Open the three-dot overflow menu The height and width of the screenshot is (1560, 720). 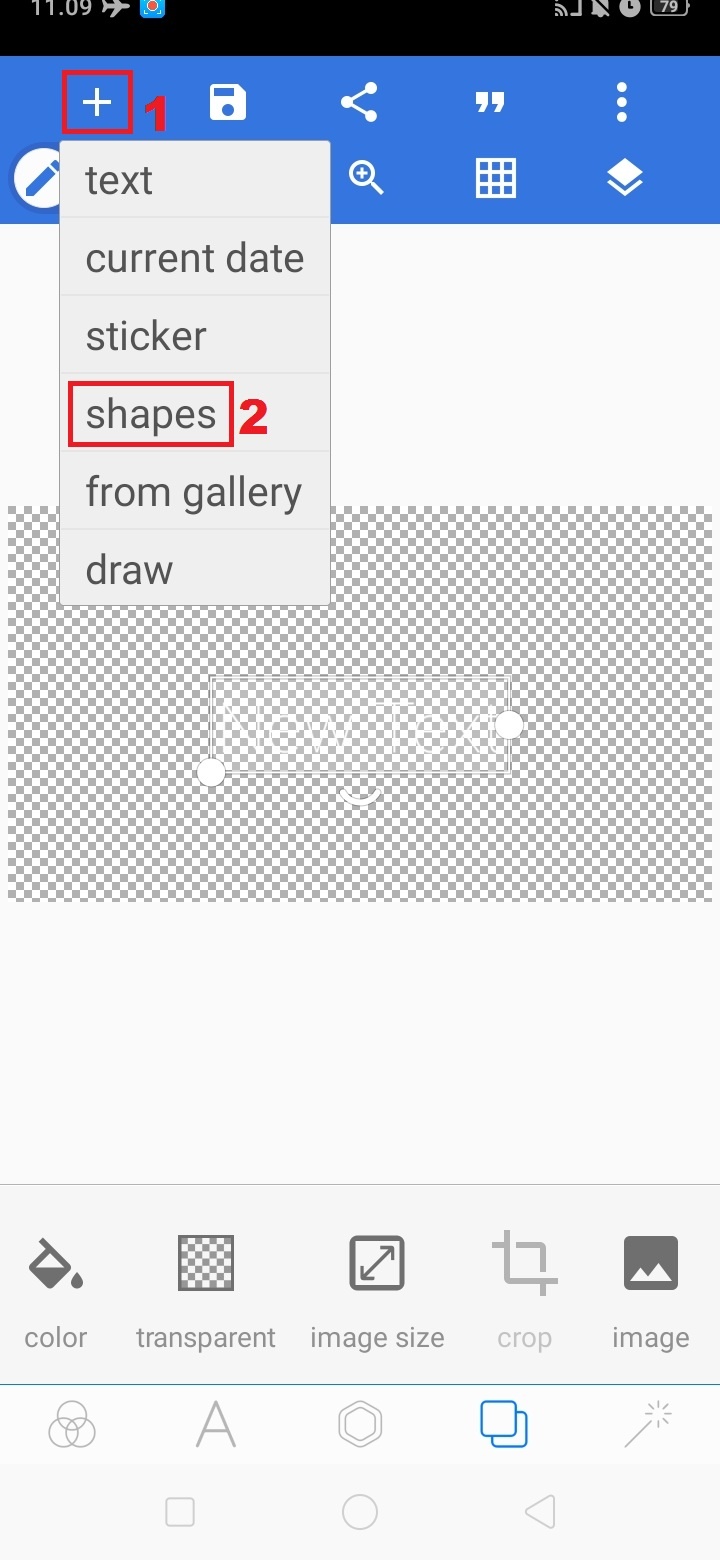coord(622,102)
